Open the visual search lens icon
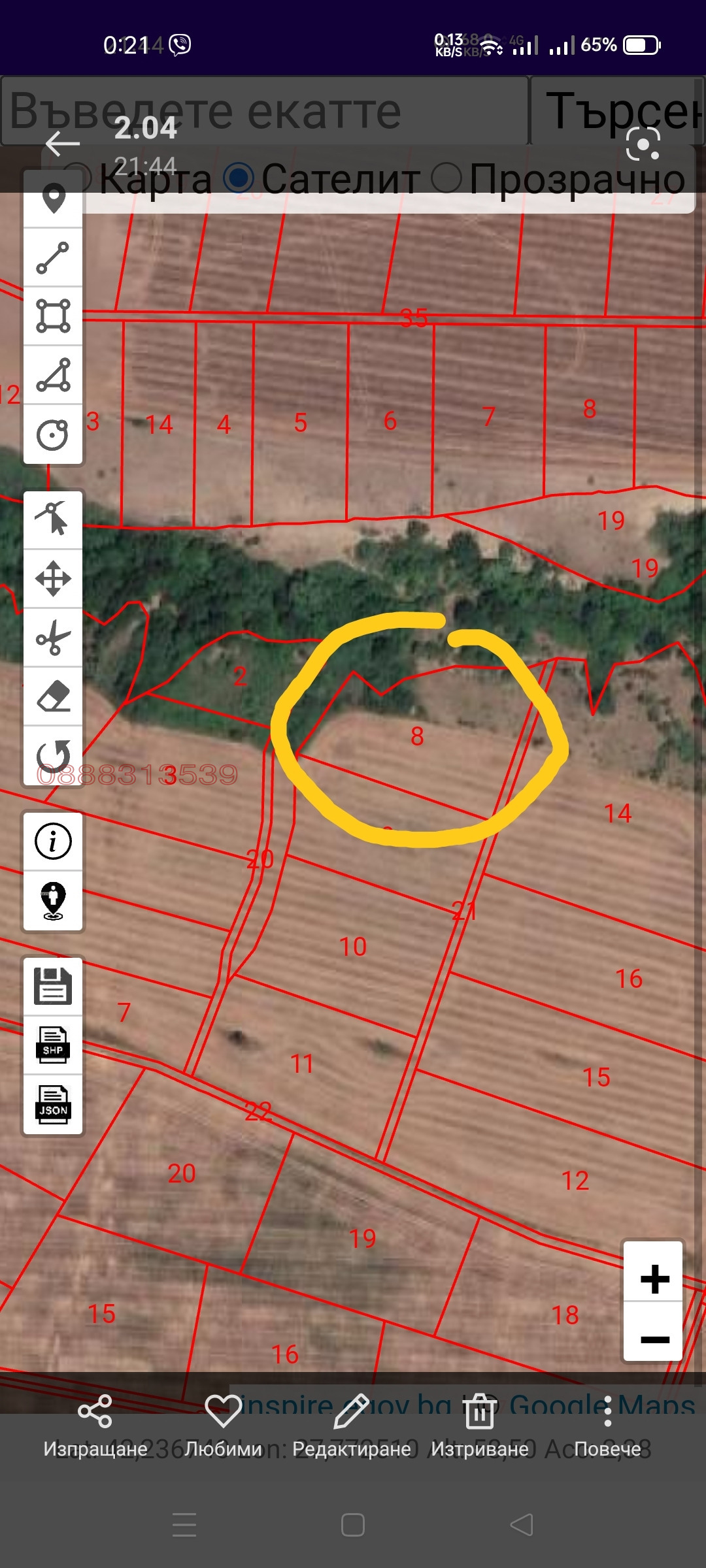 pos(643,144)
